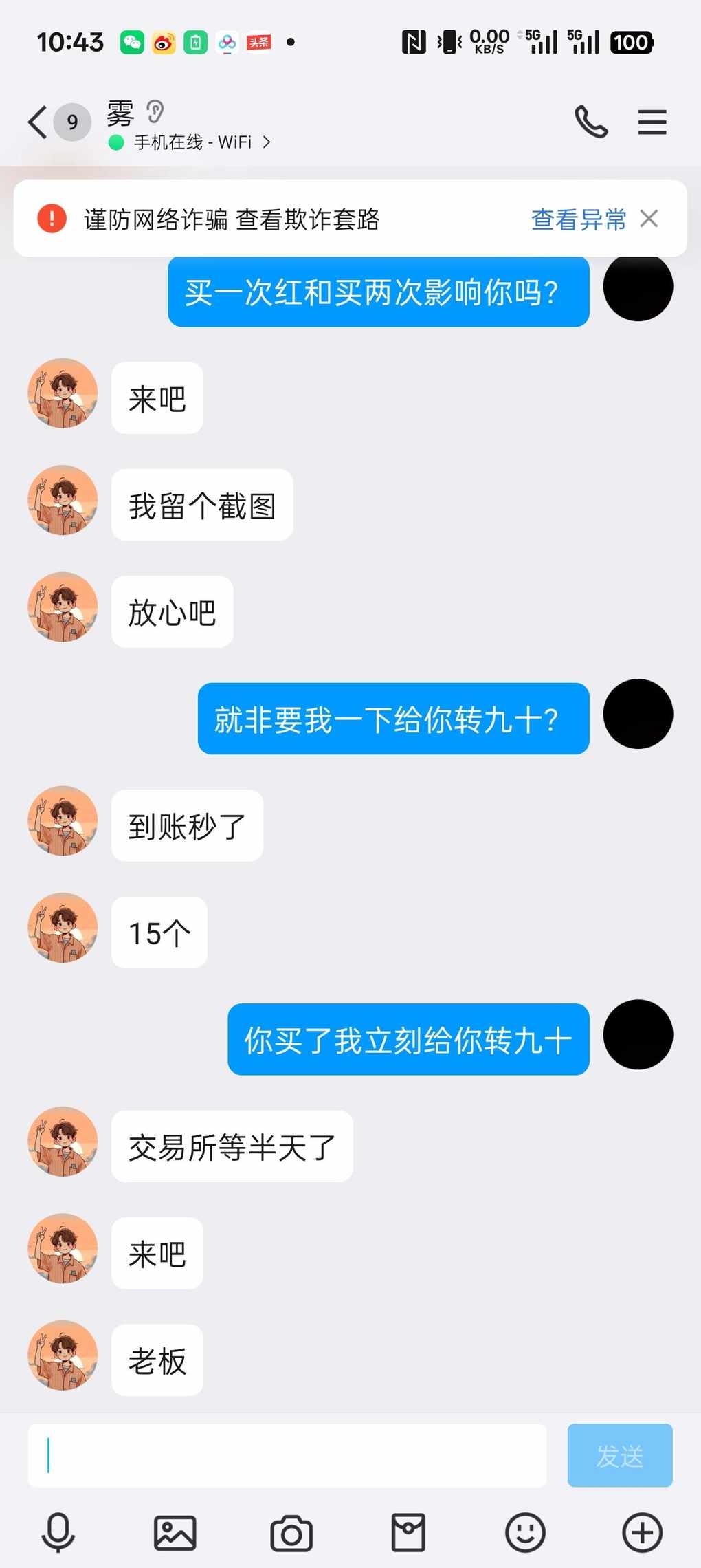This screenshot has width=701, height=1568.
Task: Open the red packet icon
Action: pyautogui.click(x=408, y=1532)
